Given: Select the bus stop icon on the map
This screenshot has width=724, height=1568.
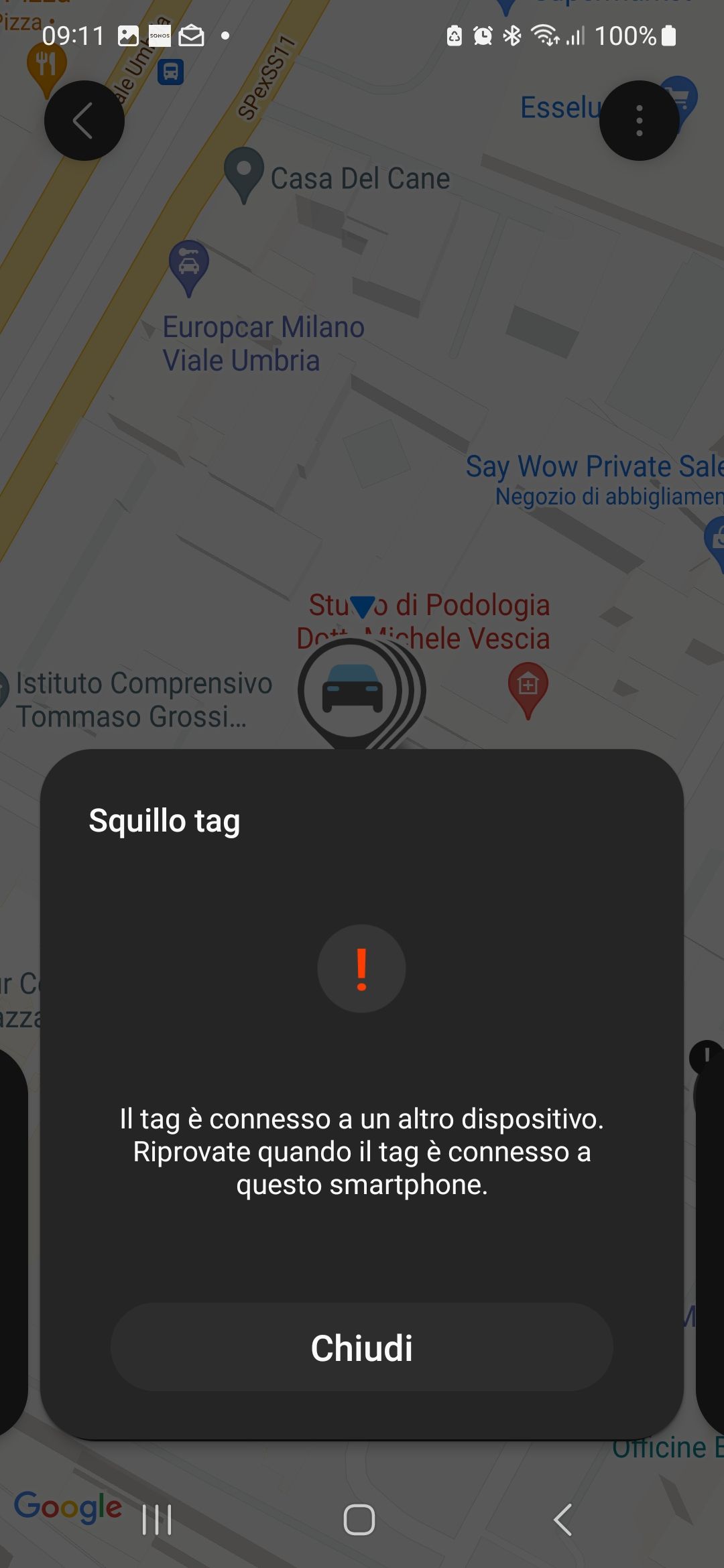Looking at the screenshot, I should coord(169,72).
